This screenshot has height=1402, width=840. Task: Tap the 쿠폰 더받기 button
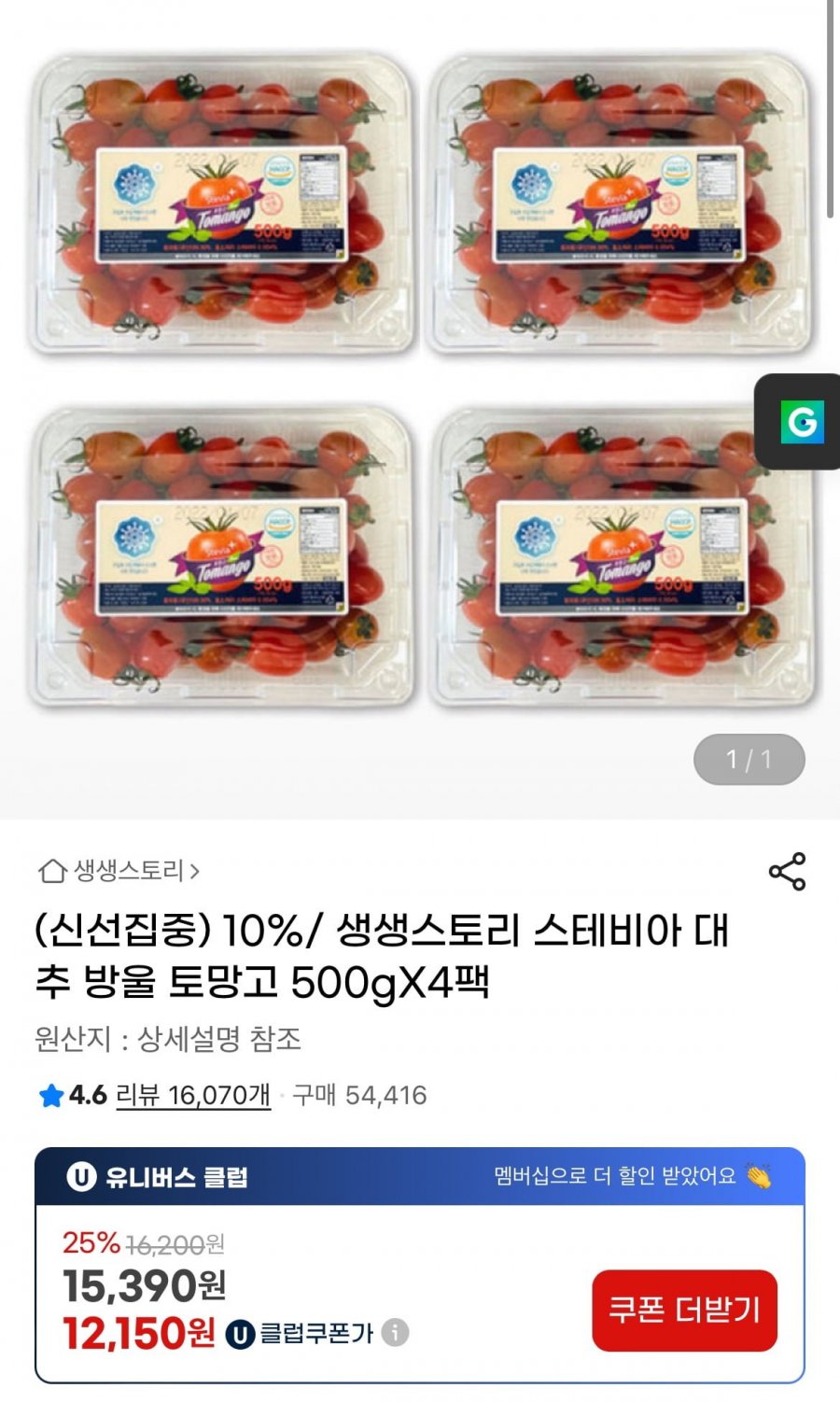pyautogui.click(x=684, y=1310)
